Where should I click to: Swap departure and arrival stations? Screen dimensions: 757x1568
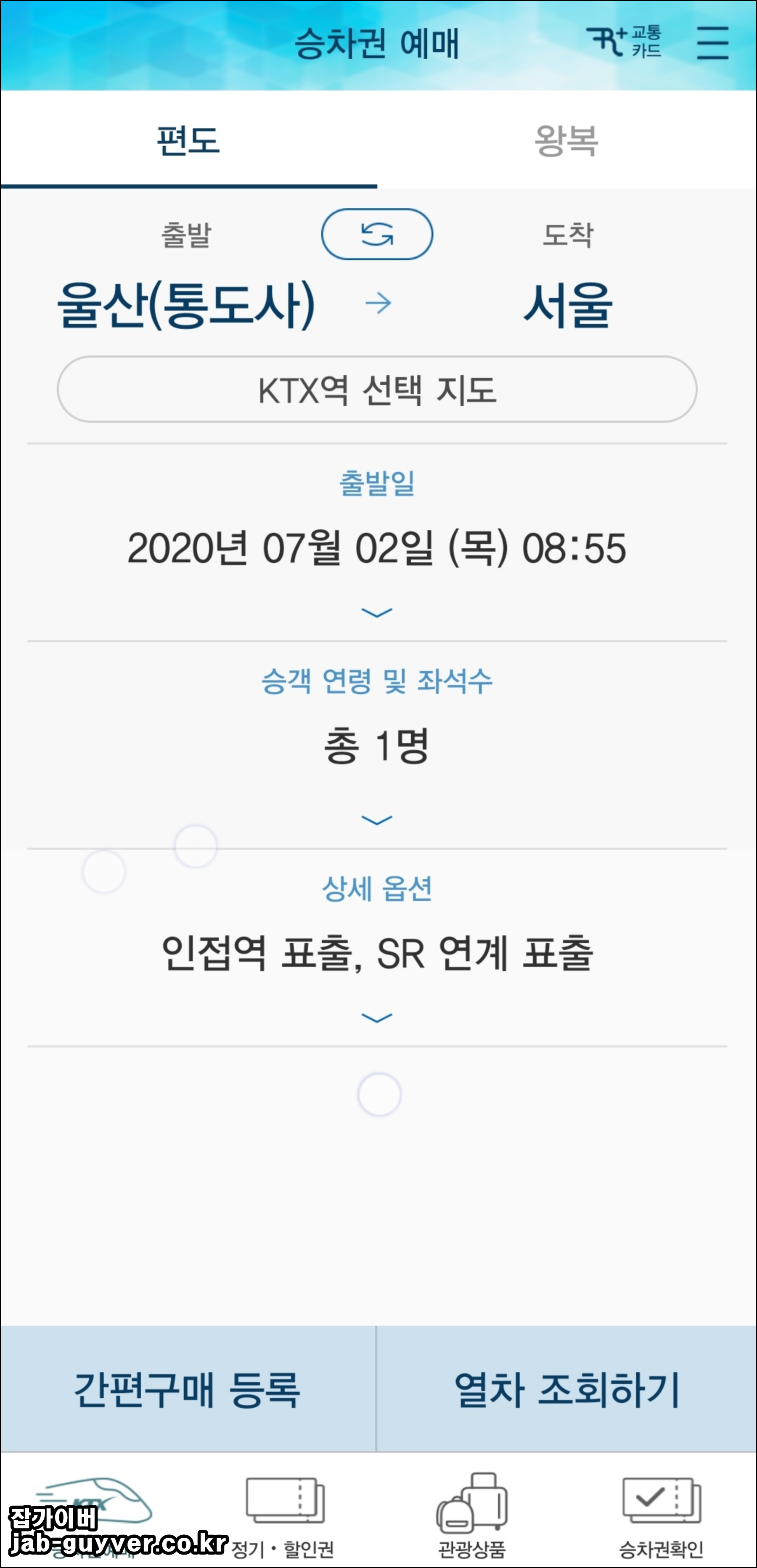(377, 234)
